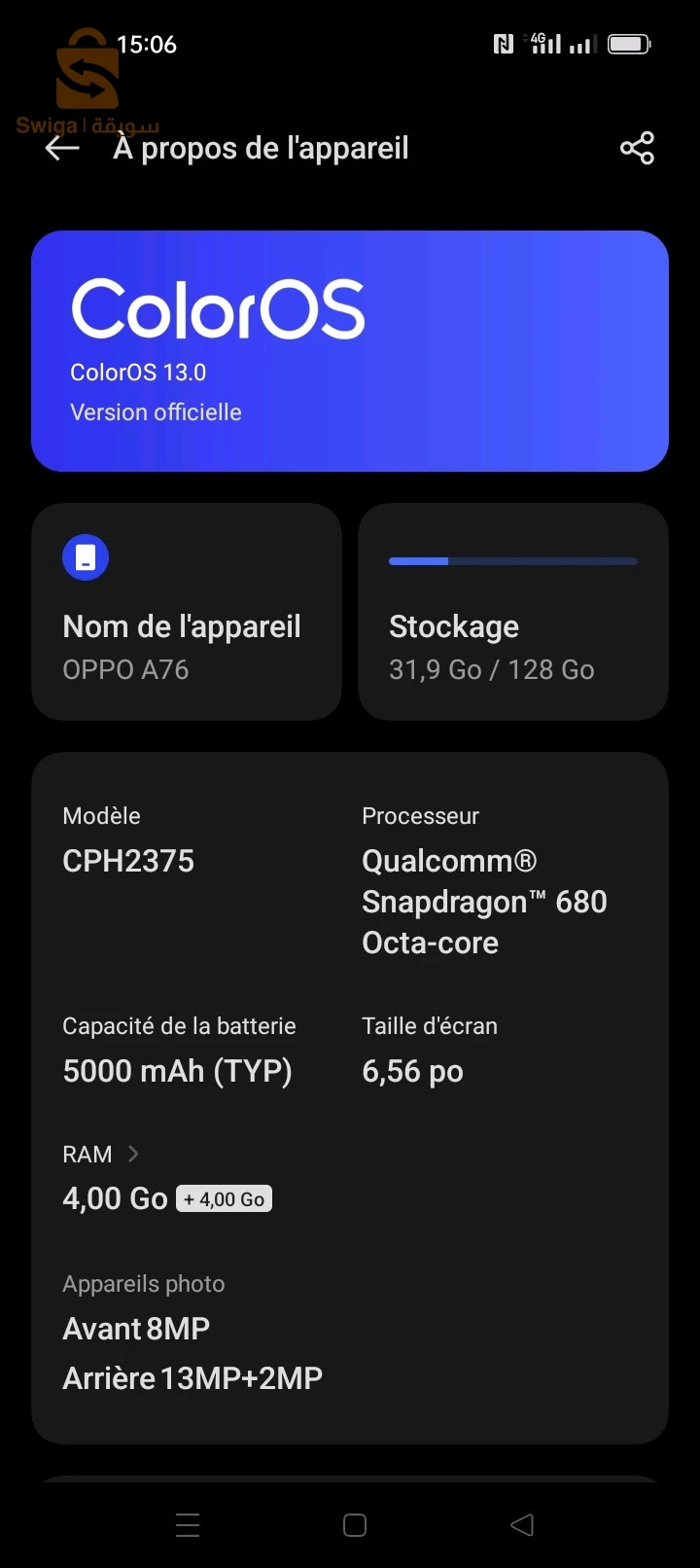The height and width of the screenshot is (1568, 700).
Task: Tap the share icon at top right
Action: 637,148
